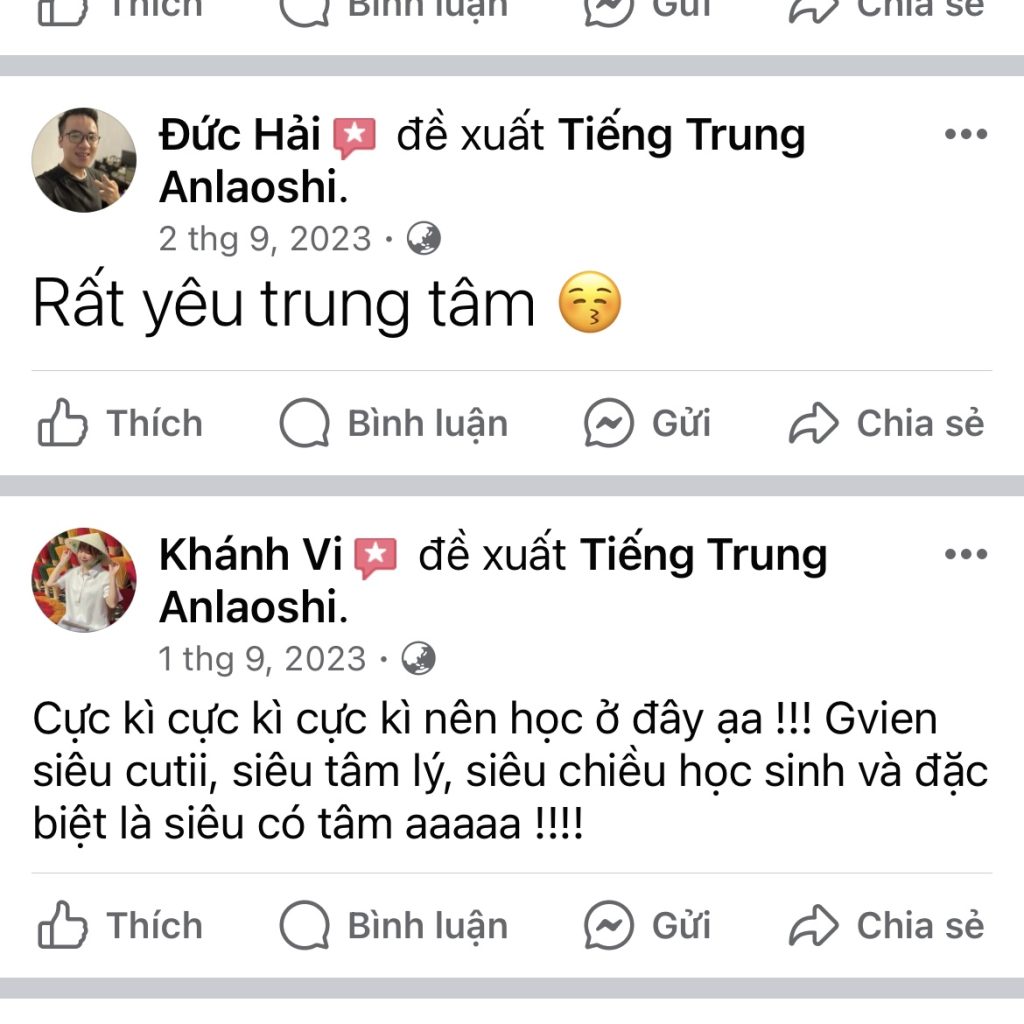Visit the Đức Hải name link
Viewport: 1024px width, 1024px height.
[239, 135]
